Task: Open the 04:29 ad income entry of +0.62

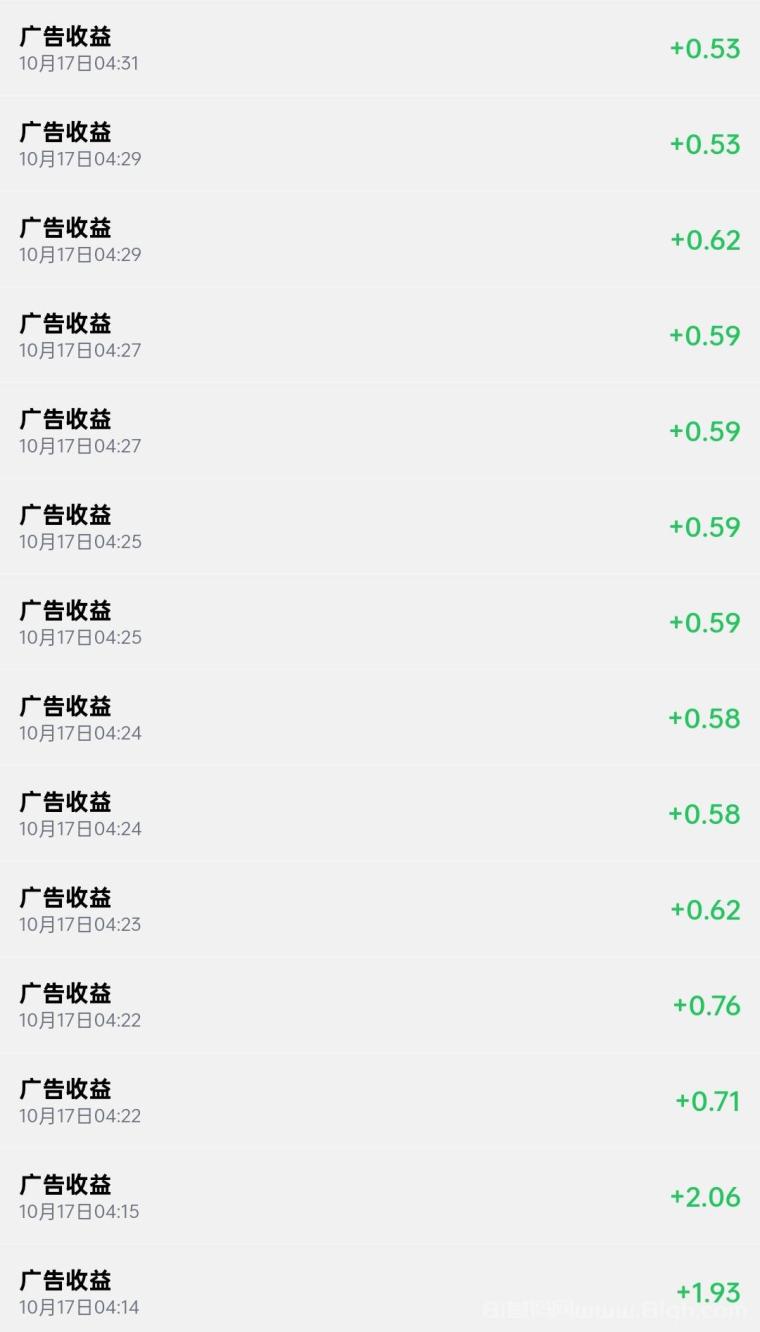Action: 380,240
